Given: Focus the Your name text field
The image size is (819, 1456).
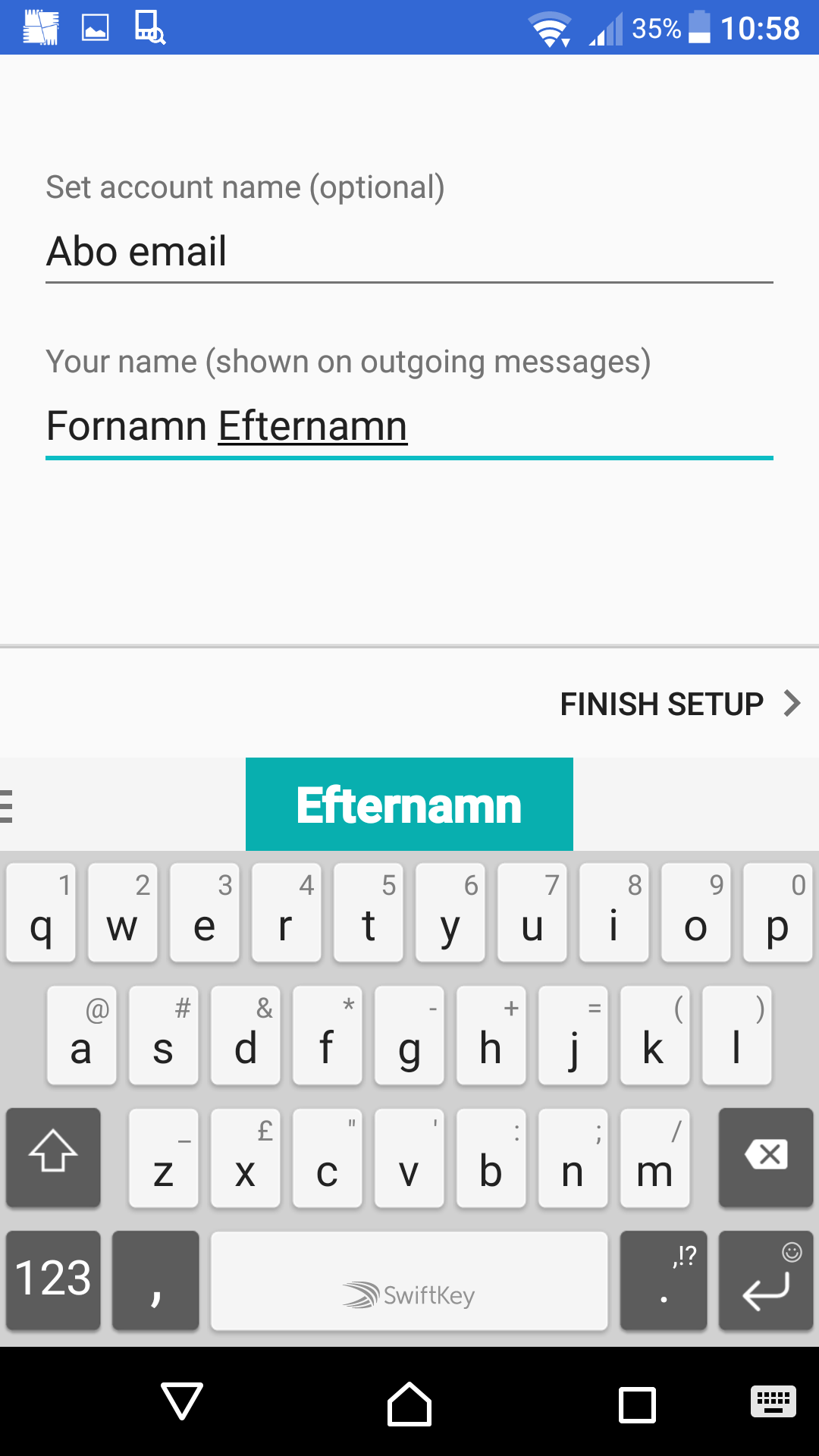Looking at the screenshot, I should point(409,426).
